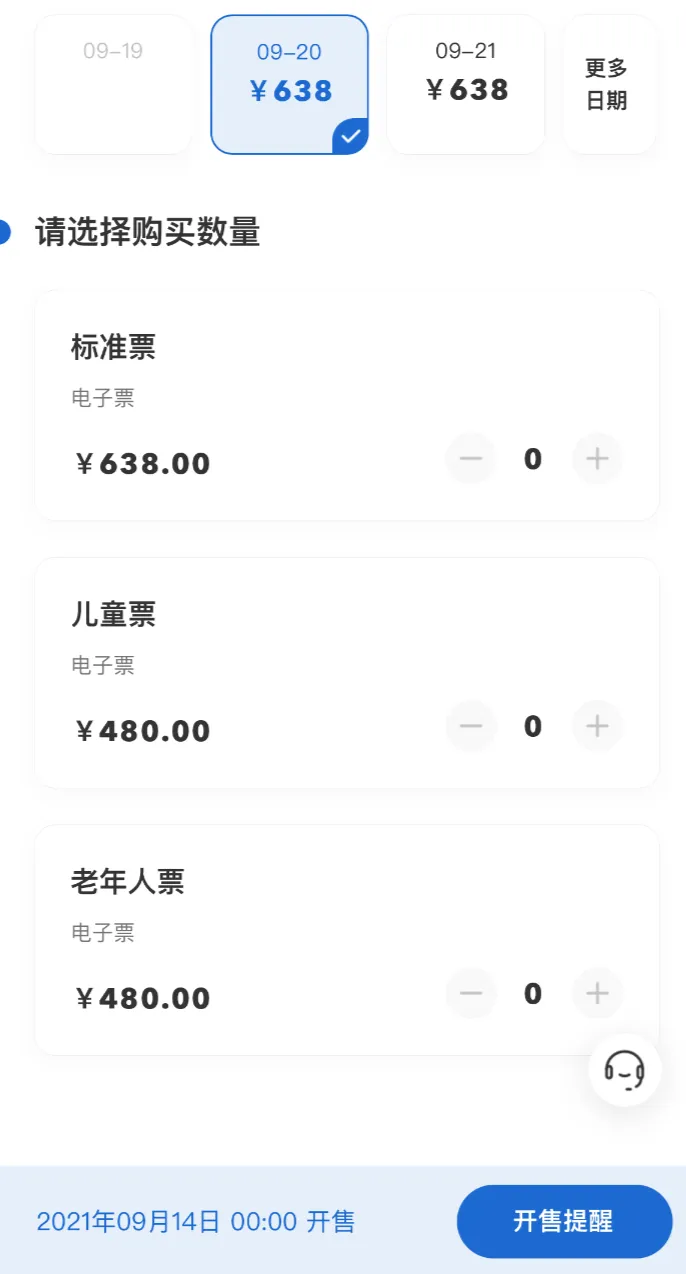Add one 老年人票 ticket
The image size is (686, 1274).
click(597, 993)
